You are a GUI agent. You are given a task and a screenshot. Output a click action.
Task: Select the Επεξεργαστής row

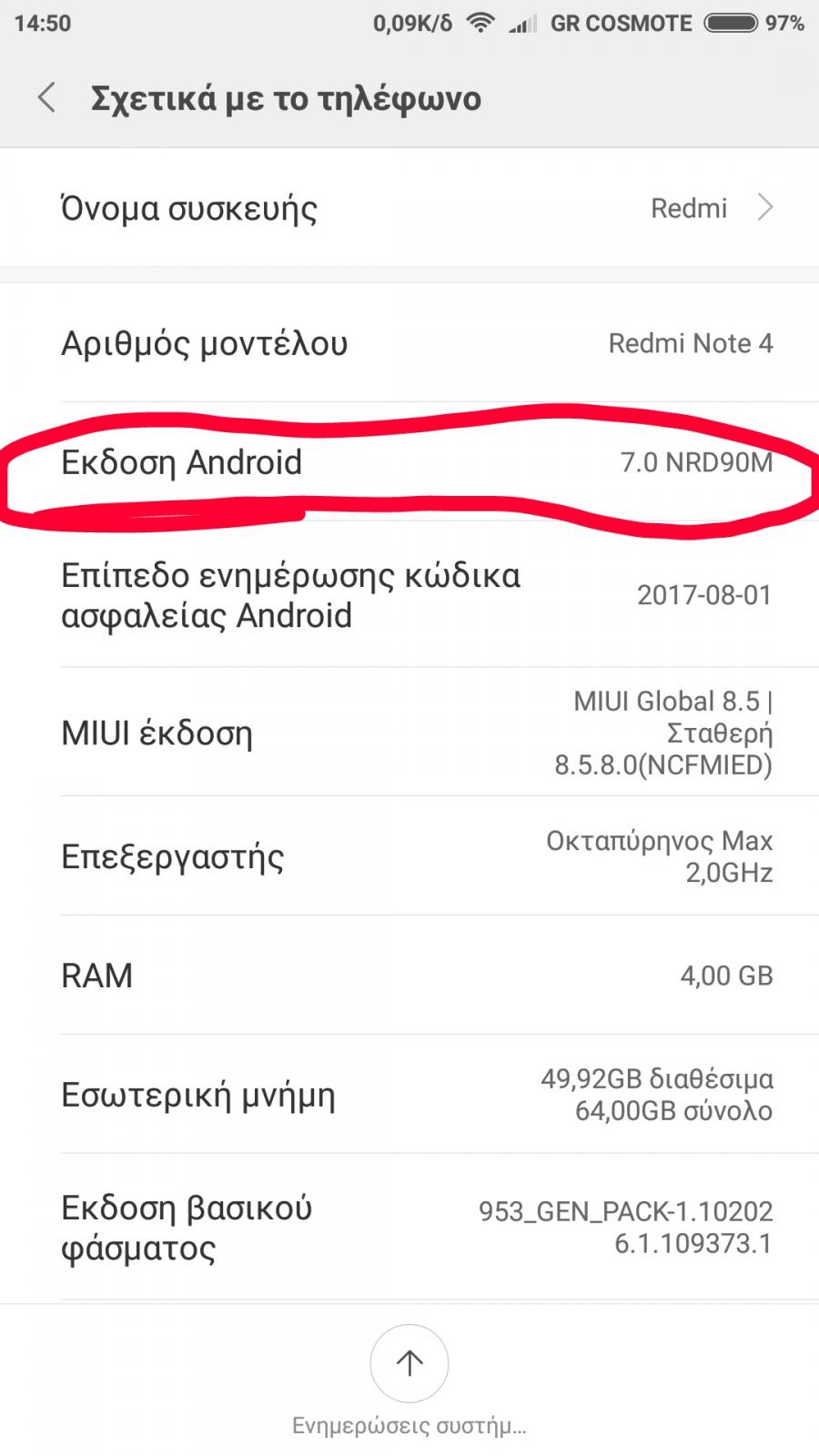[x=409, y=856]
